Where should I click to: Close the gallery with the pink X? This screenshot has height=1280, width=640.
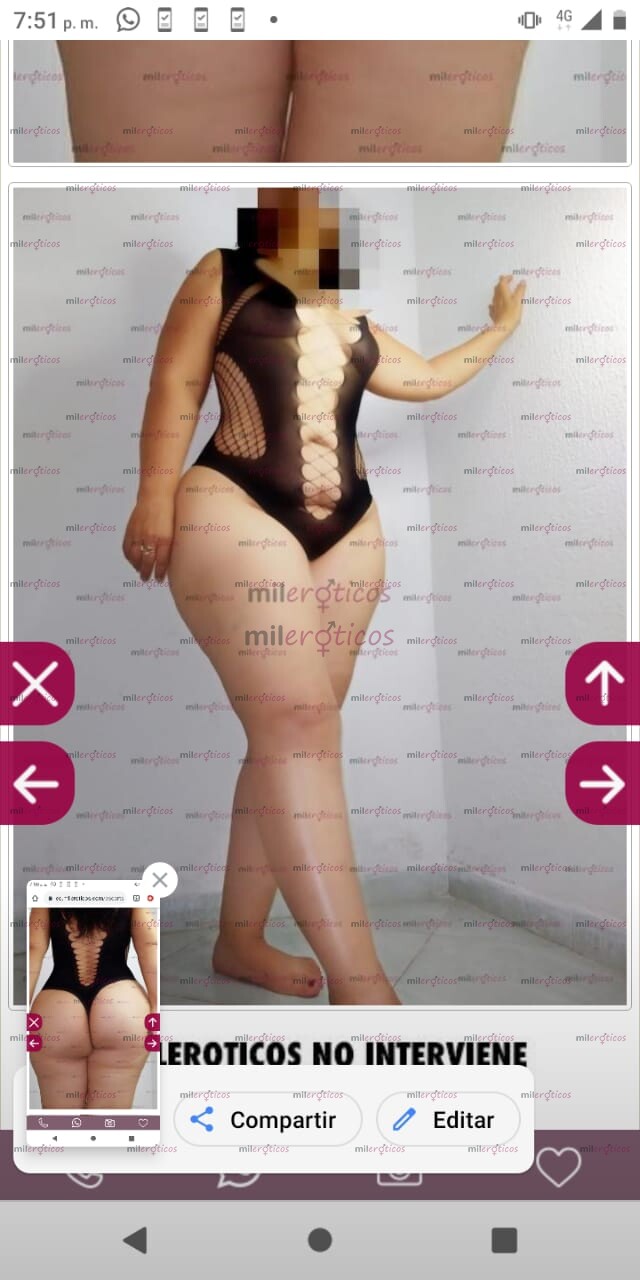35,684
